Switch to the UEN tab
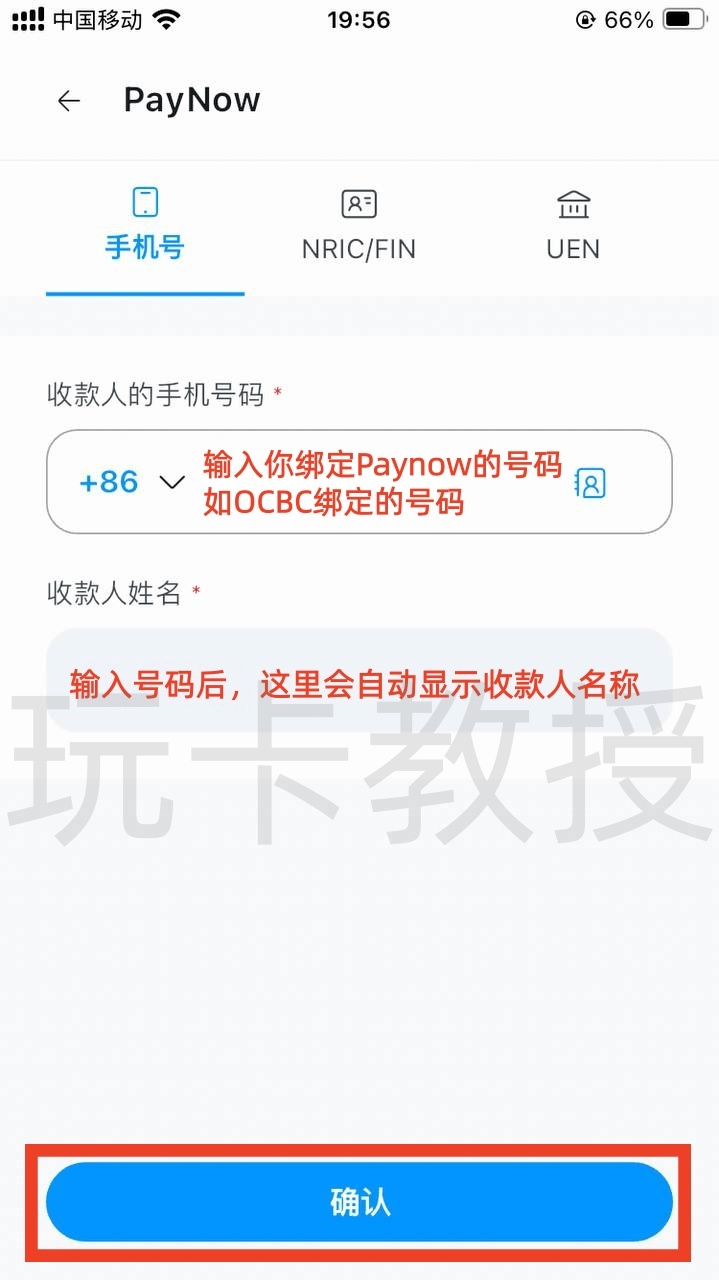 click(x=573, y=225)
